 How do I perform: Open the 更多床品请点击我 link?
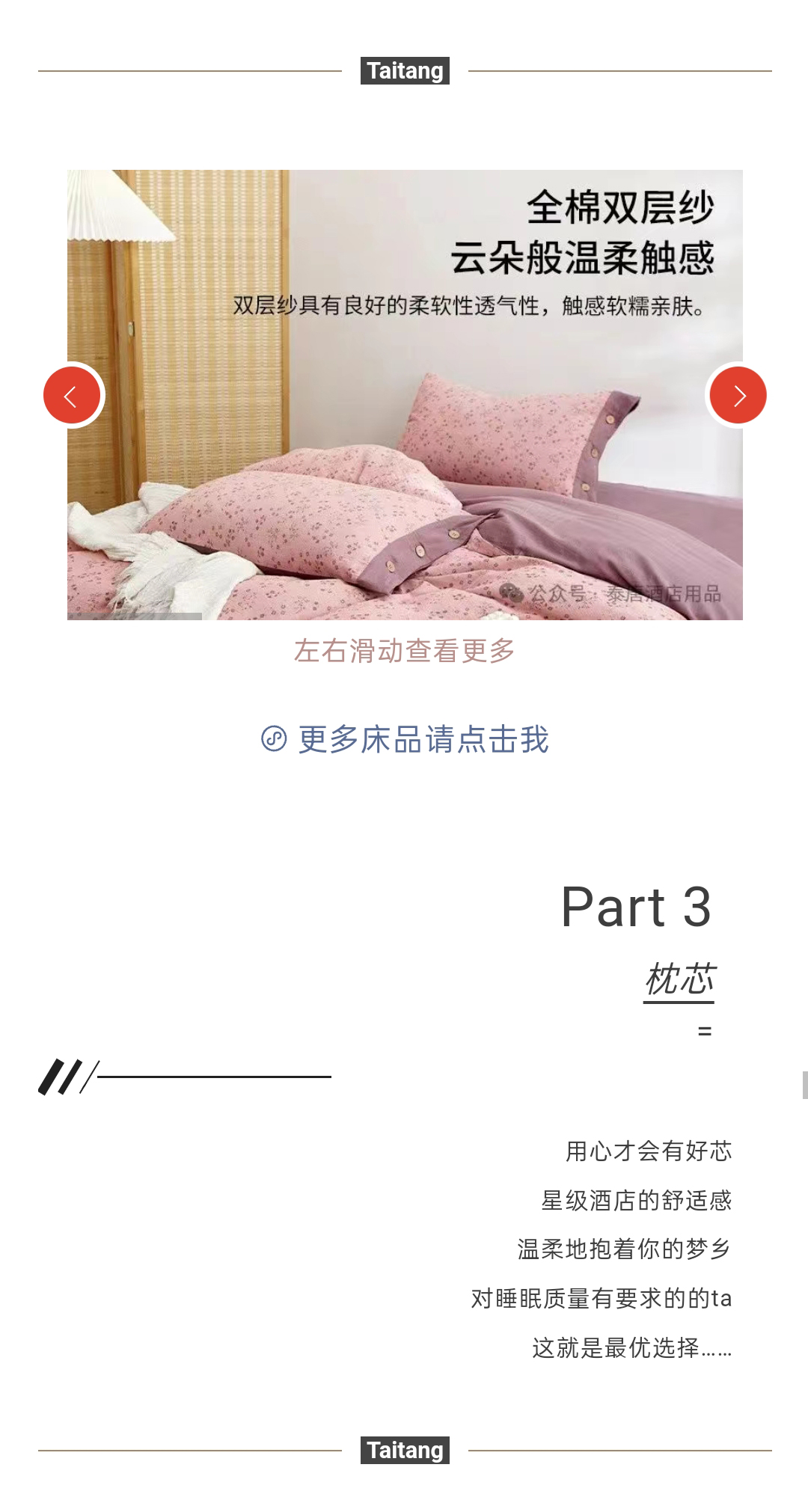405,739
